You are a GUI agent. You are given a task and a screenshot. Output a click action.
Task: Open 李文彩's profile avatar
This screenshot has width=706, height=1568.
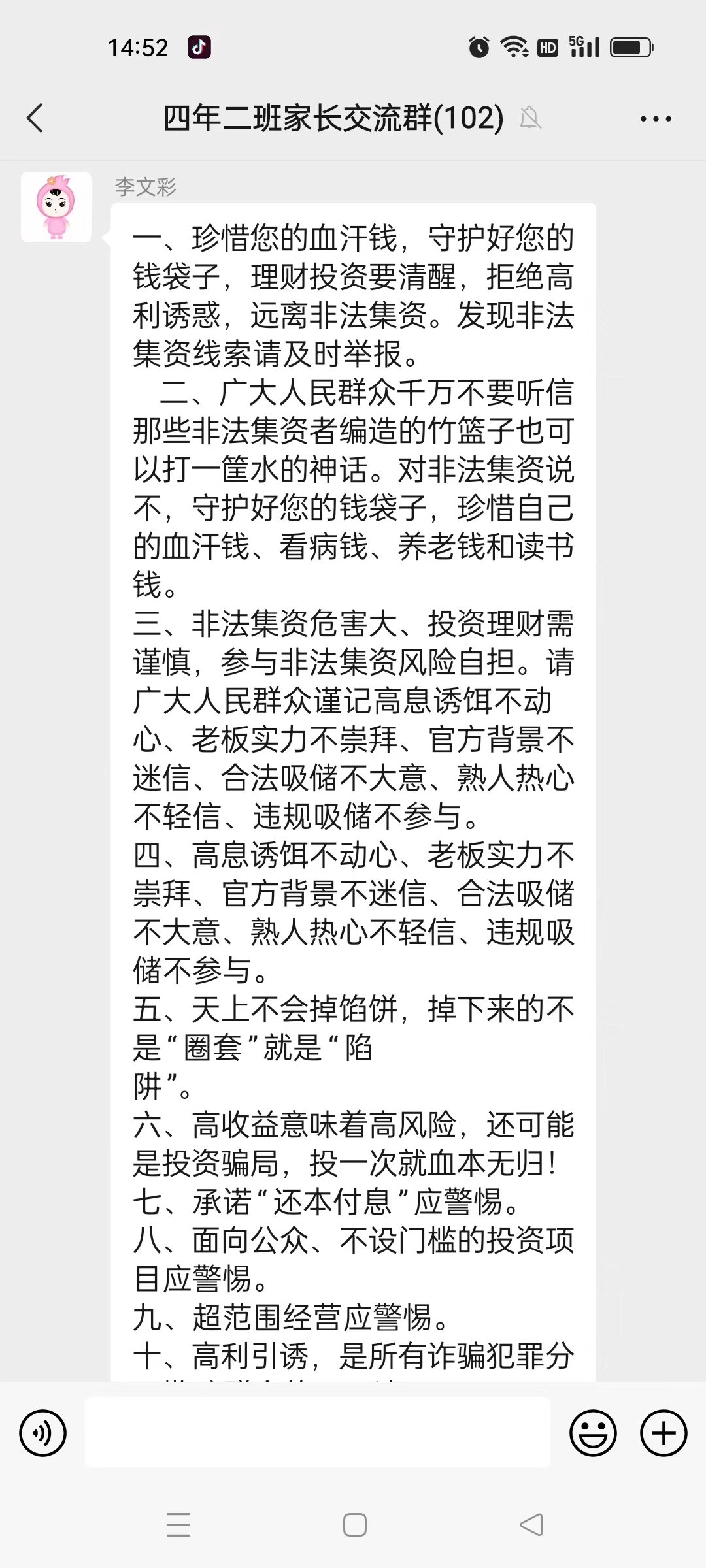56,207
